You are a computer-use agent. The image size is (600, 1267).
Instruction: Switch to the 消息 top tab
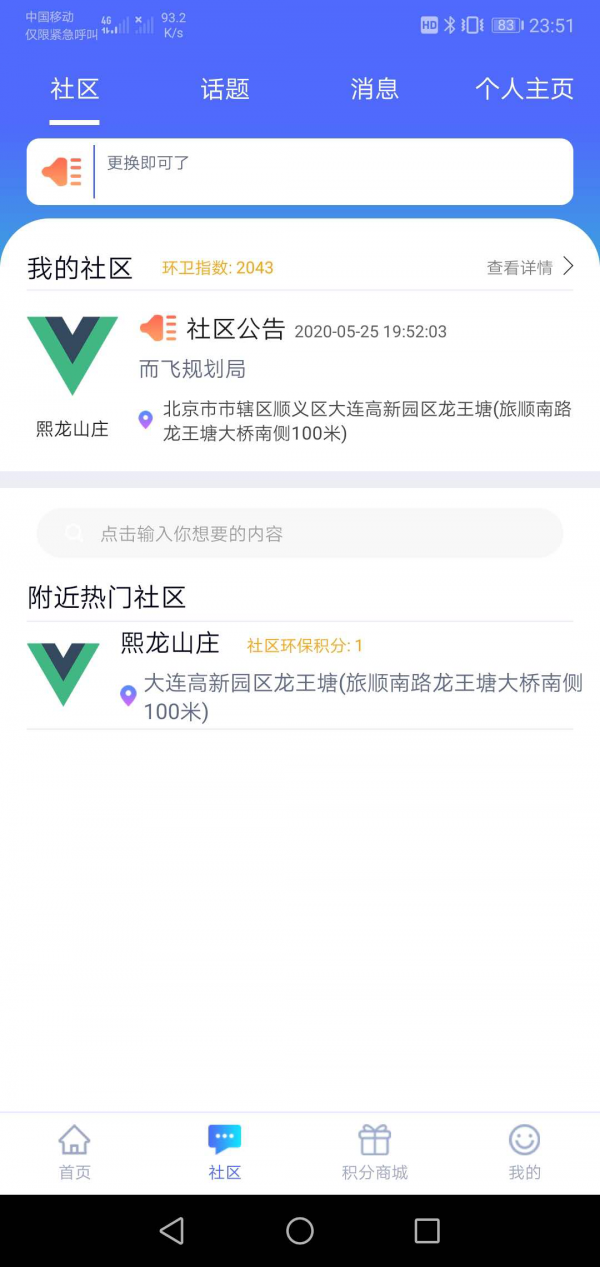(375, 89)
